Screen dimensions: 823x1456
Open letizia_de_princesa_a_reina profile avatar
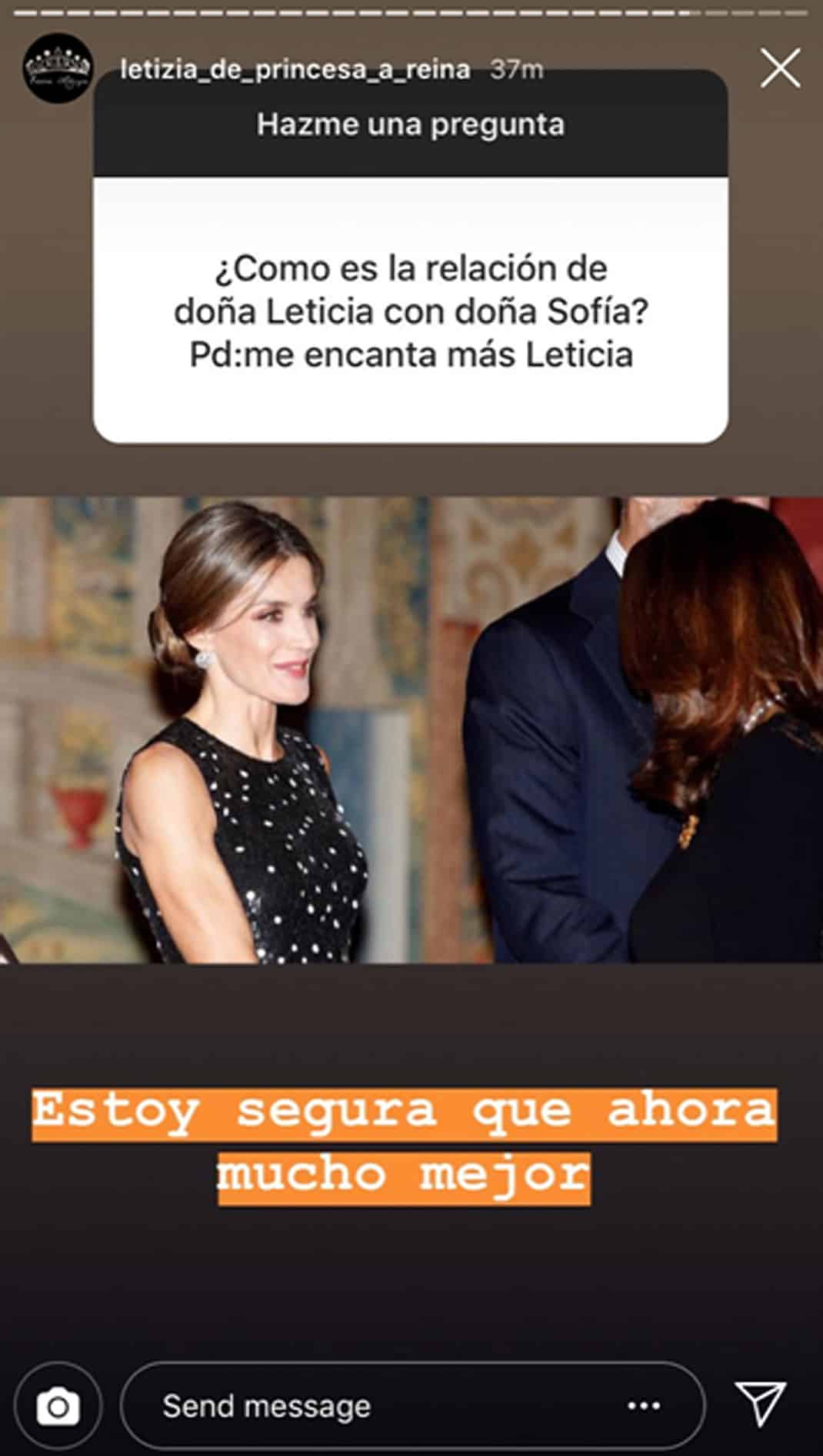pyautogui.click(x=58, y=68)
